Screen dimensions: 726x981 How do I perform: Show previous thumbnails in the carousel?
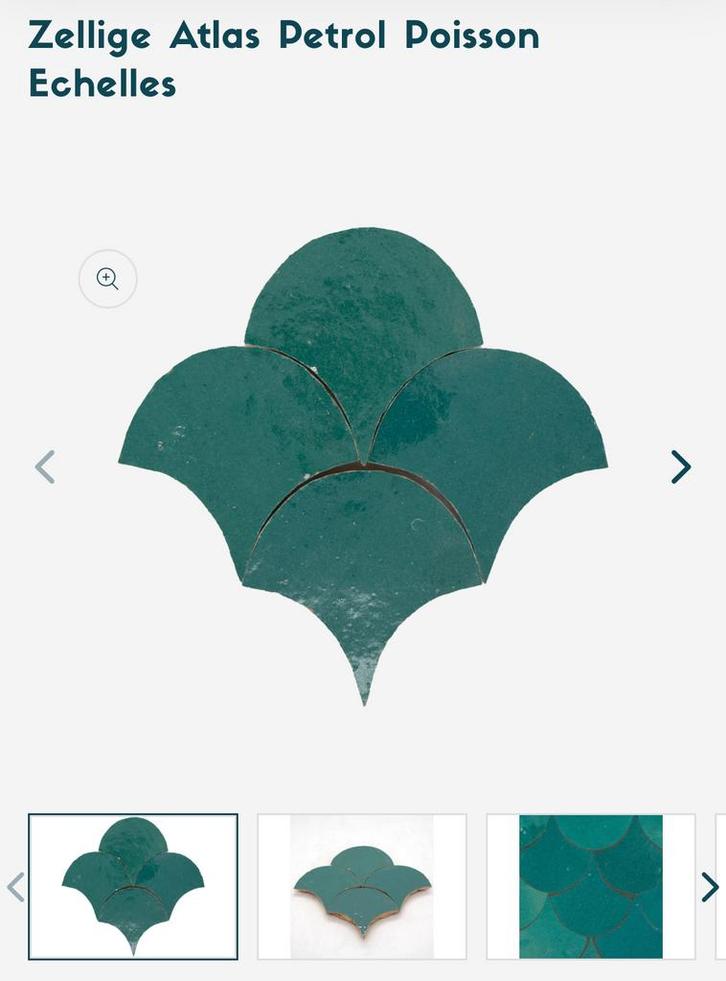tap(15, 887)
